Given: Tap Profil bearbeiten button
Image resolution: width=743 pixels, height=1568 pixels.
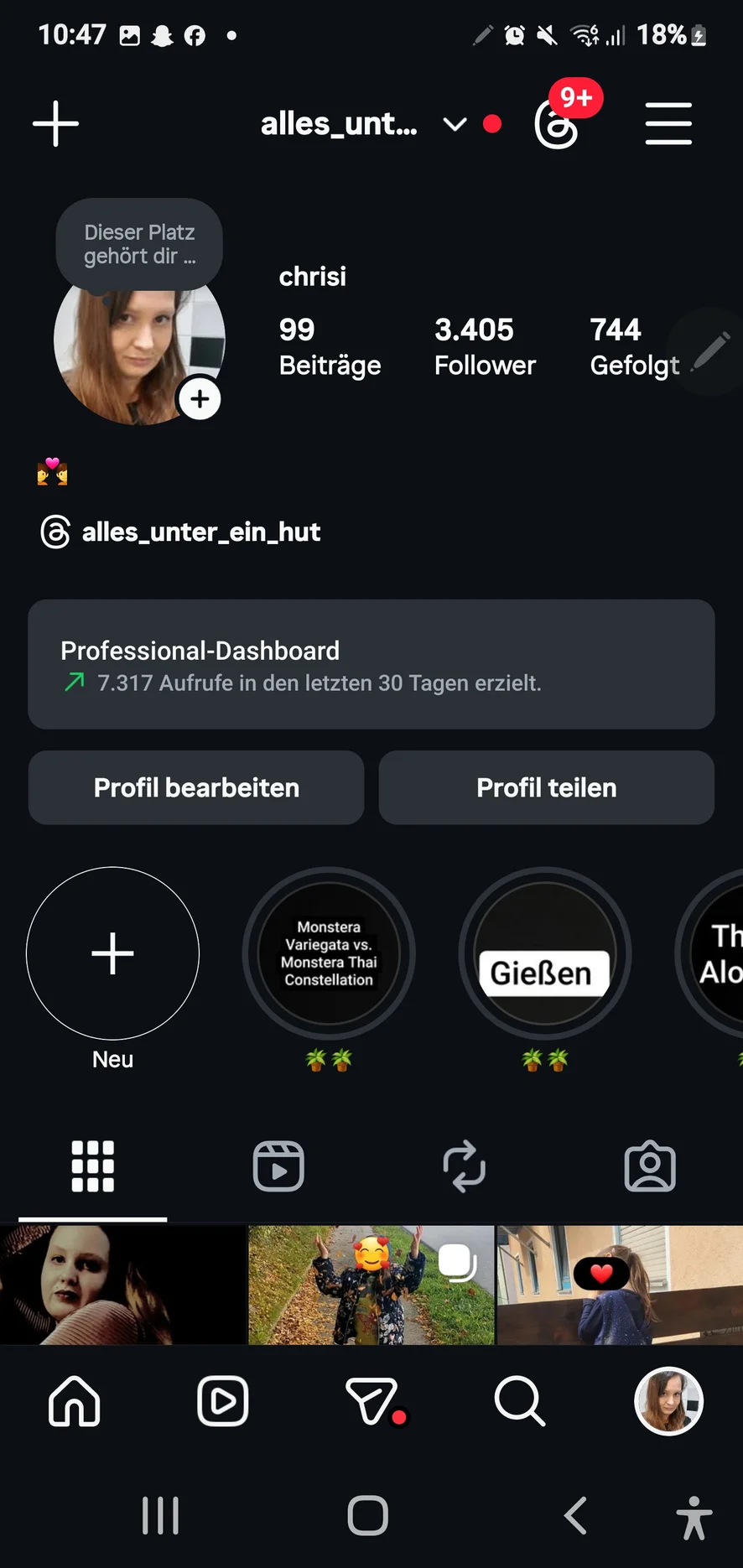Looking at the screenshot, I should click(196, 787).
